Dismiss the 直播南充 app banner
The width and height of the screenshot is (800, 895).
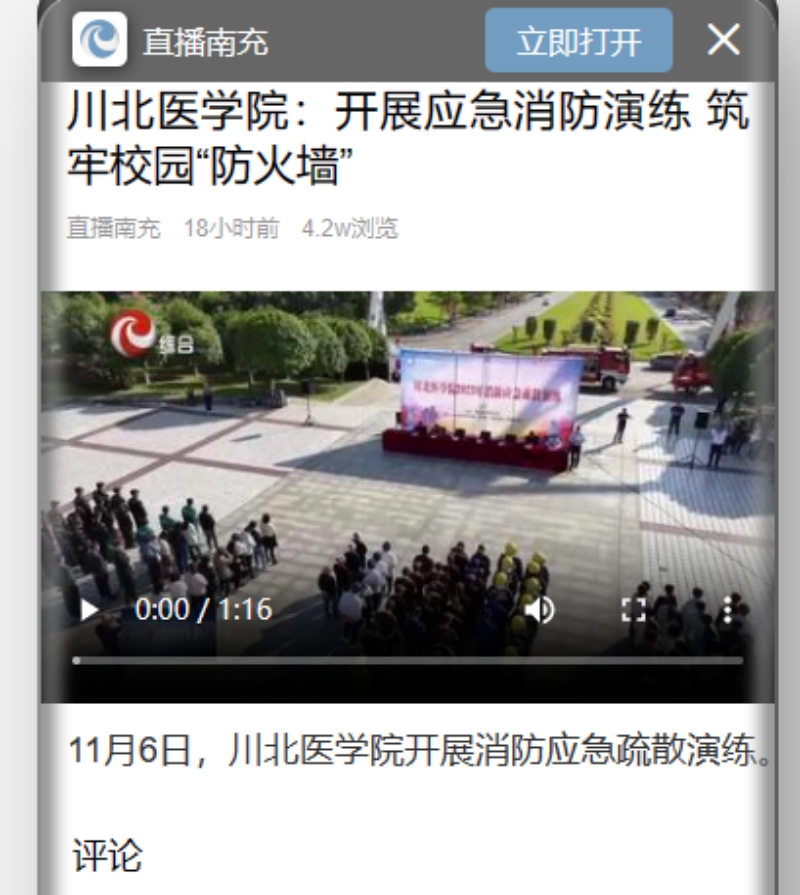(x=723, y=40)
